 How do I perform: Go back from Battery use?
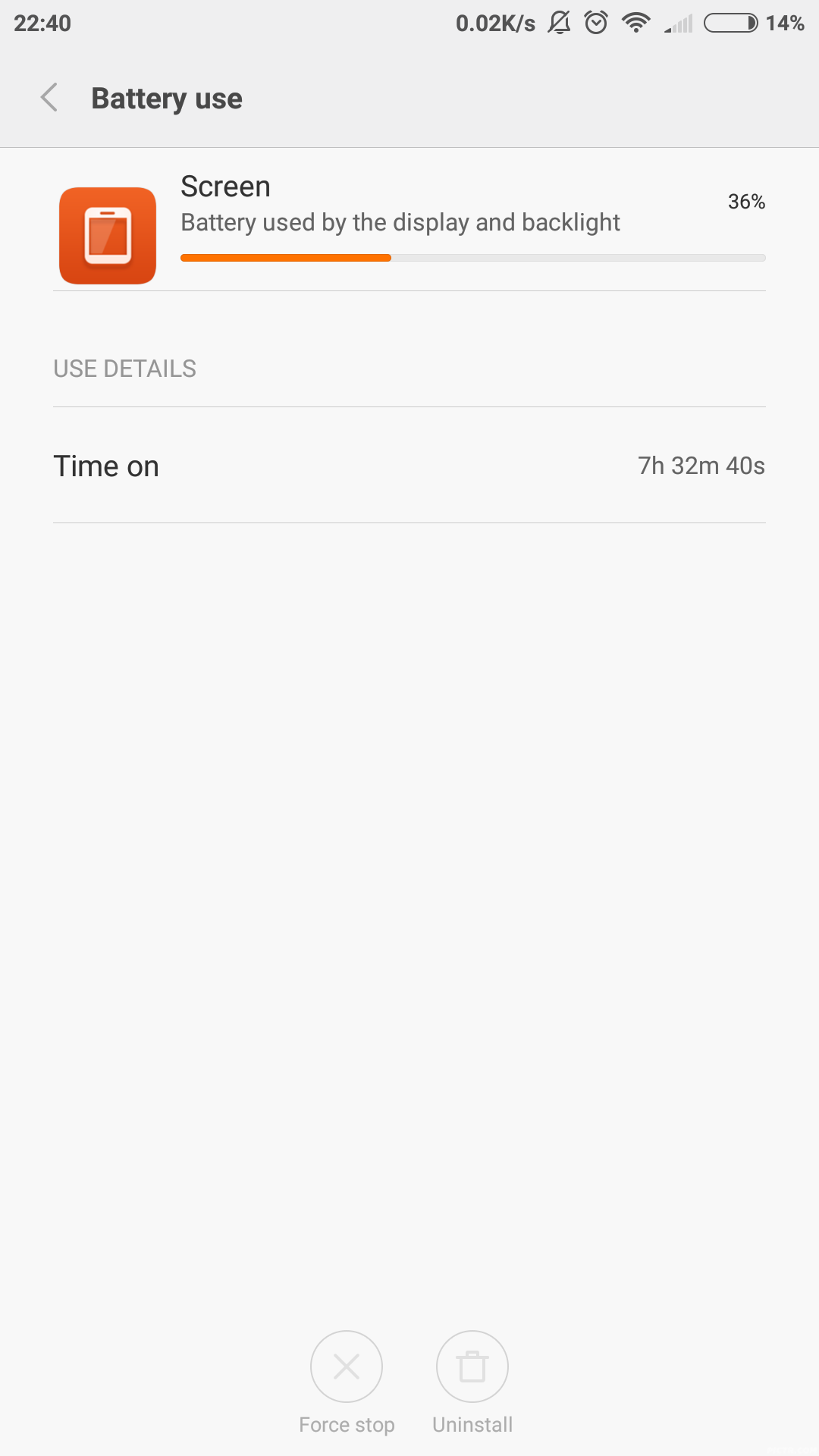click(x=49, y=98)
